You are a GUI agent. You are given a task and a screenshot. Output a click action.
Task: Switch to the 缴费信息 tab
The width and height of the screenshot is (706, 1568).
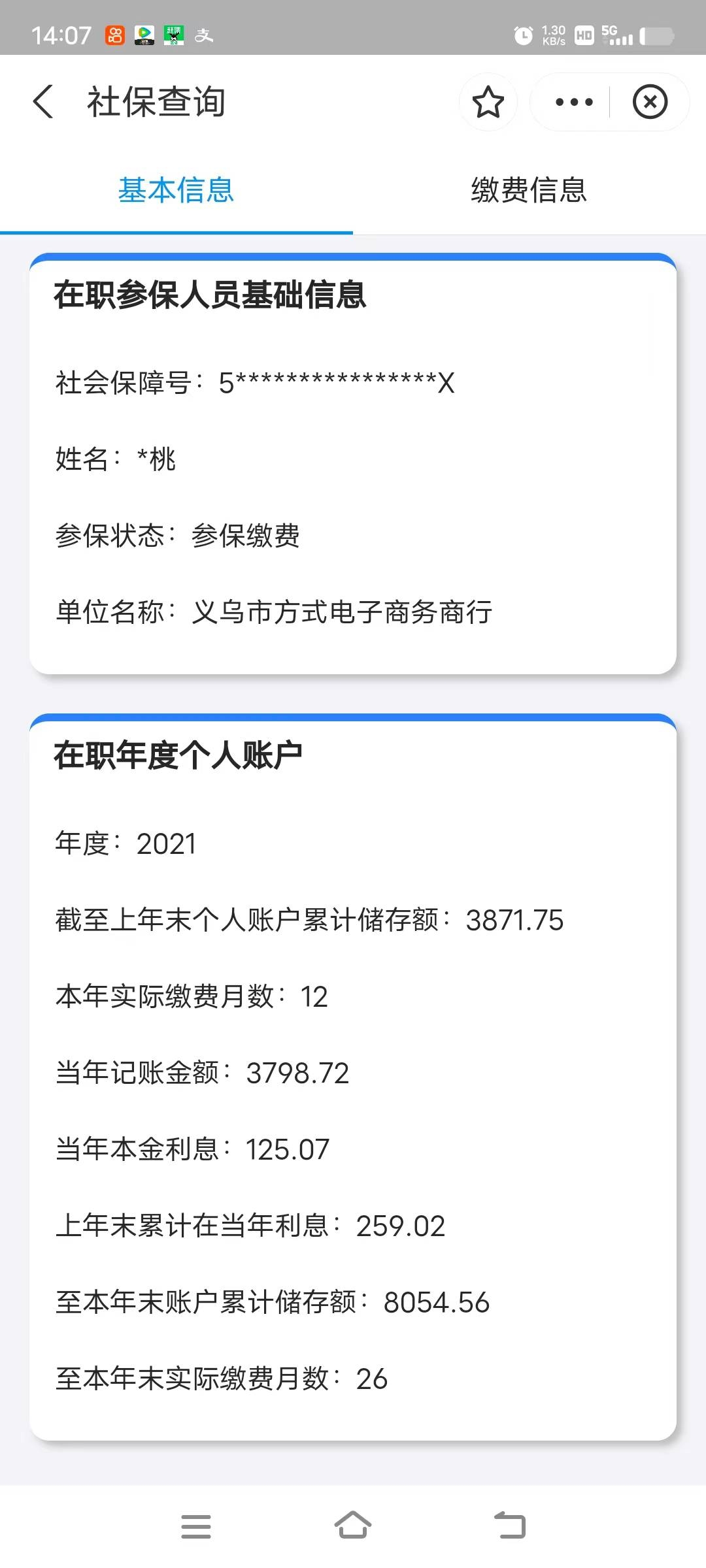coord(529,190)
